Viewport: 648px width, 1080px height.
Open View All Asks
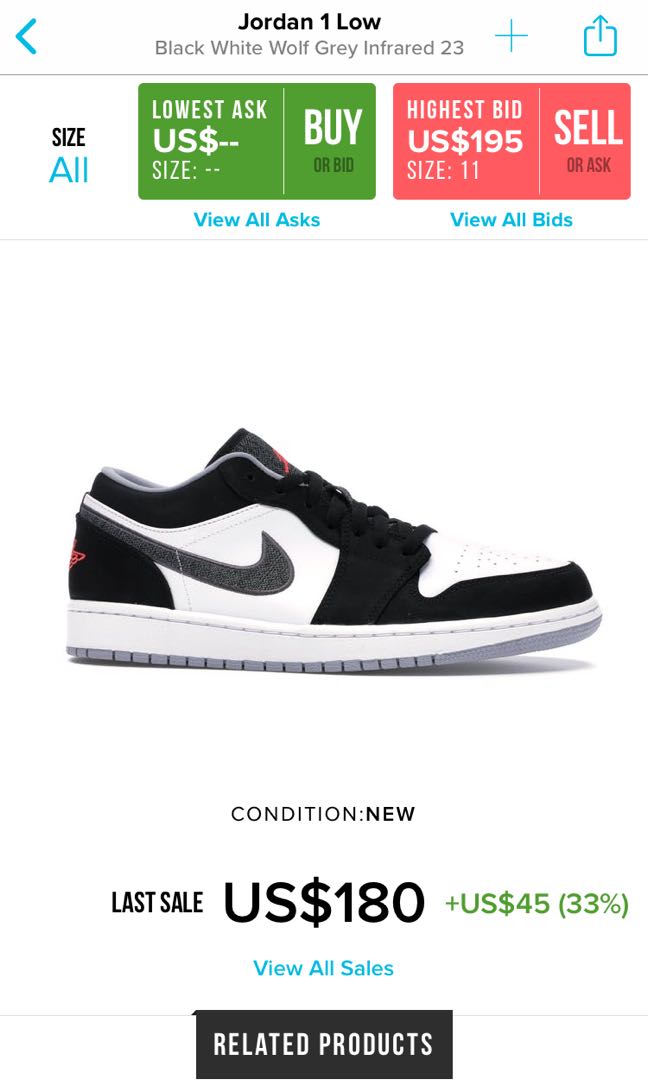tap(257, 220)
